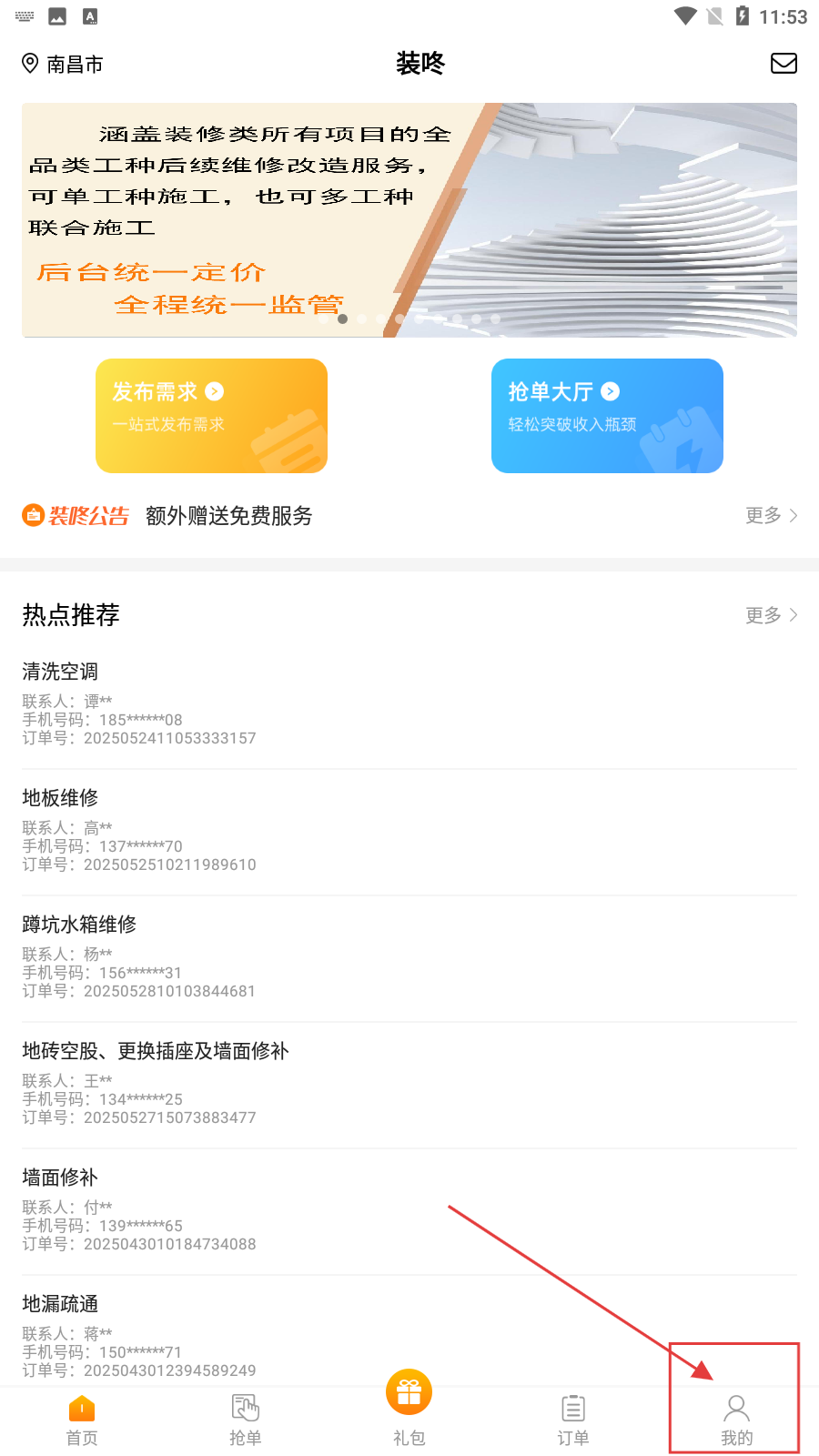Image resolution: width=819 pixels, height=1456 pixels.
Task: View more 热点推荐 items
Action: coord(771,615)
